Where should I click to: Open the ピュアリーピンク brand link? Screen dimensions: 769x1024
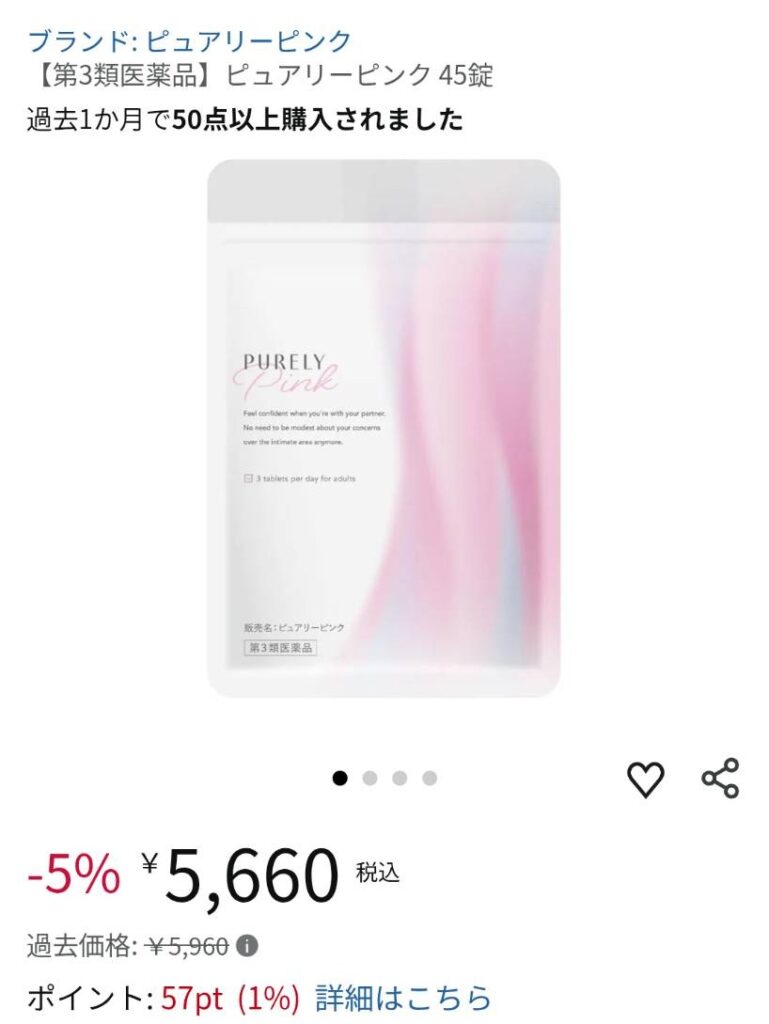tap(189, 41)
